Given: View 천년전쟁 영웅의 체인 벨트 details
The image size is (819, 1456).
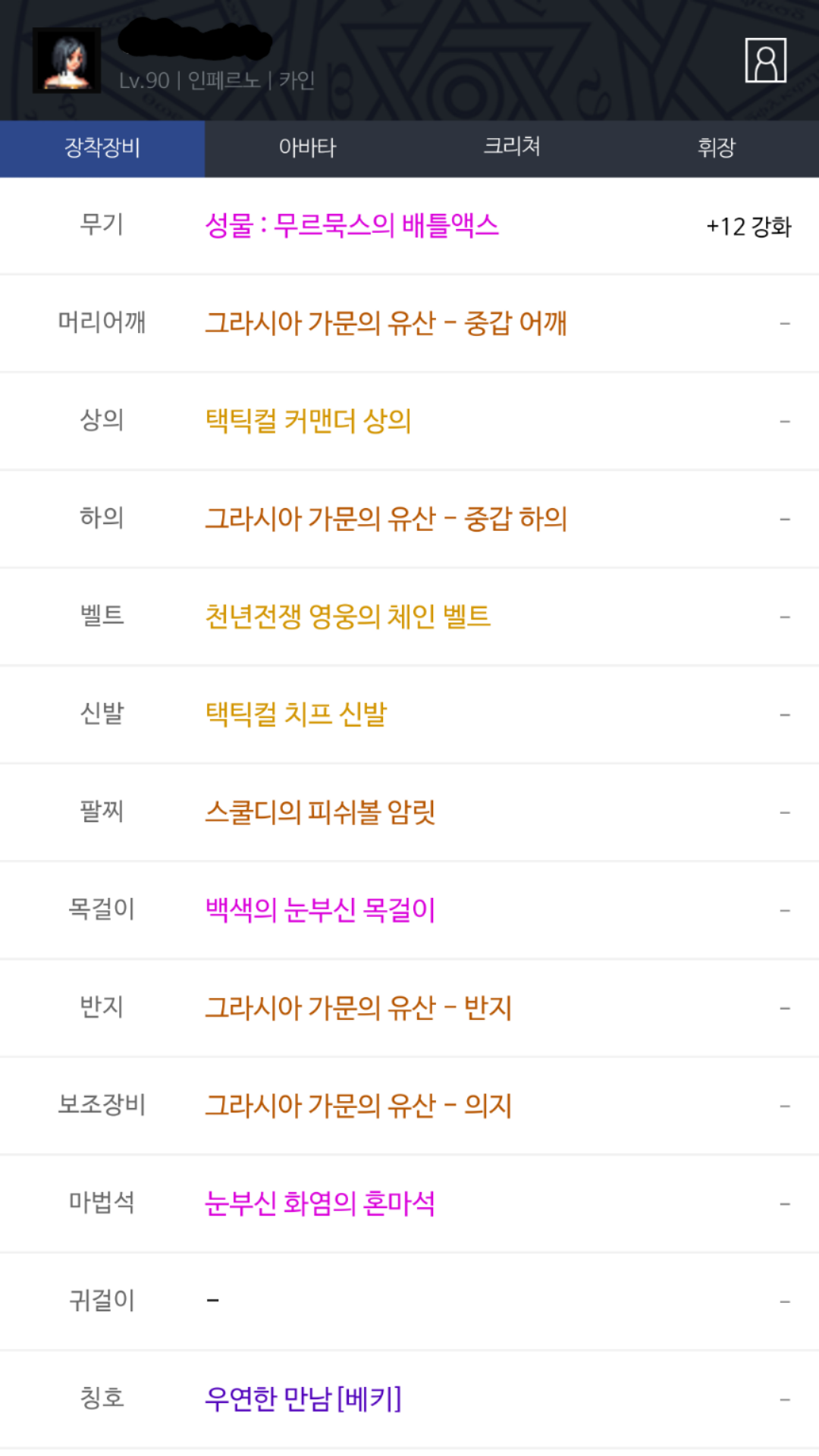Looking at the screenshot, I should pyautogui.click(x=348, y=617).
